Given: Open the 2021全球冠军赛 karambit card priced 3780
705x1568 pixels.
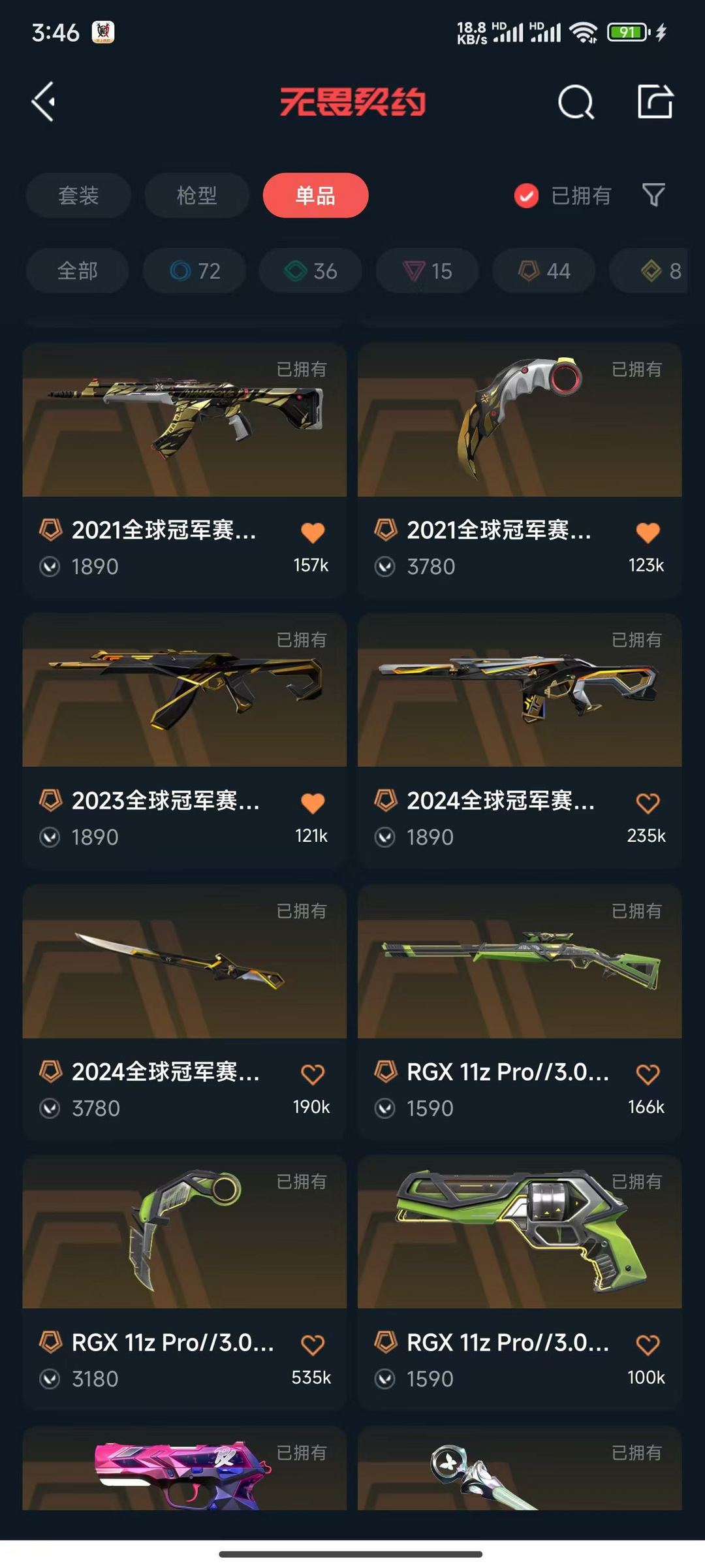Looking at the screenshot, I should click(x=520, y=470).
